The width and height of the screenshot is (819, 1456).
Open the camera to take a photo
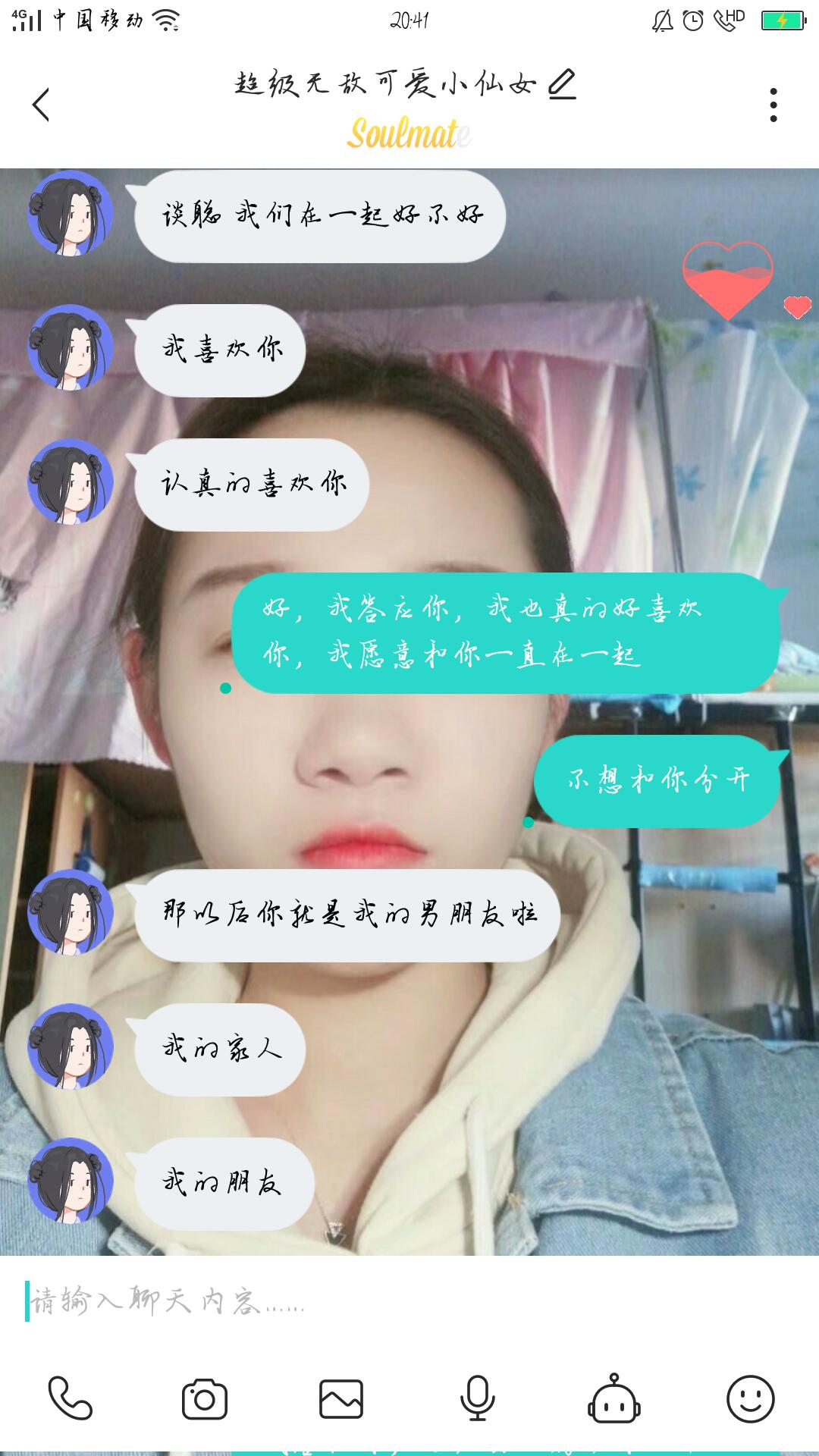coord(205,1398)
